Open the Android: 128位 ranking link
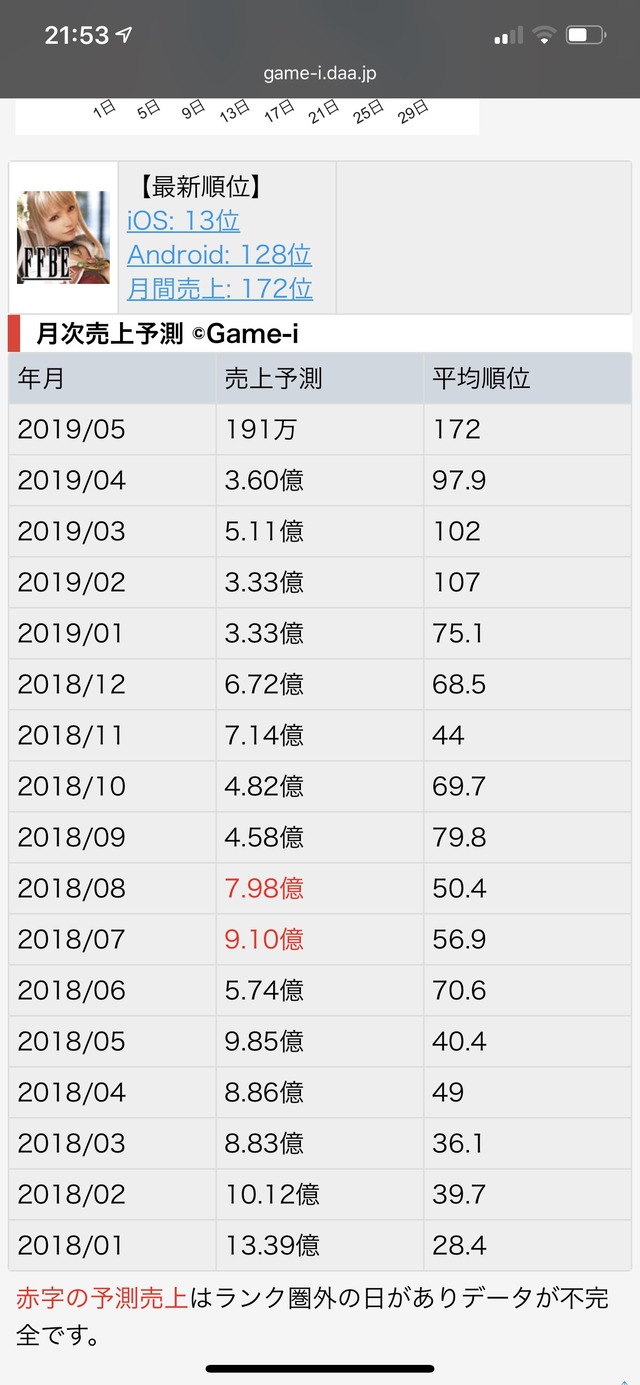Image resolution: width=640 pixels, height=1385 pixels. 219,255
